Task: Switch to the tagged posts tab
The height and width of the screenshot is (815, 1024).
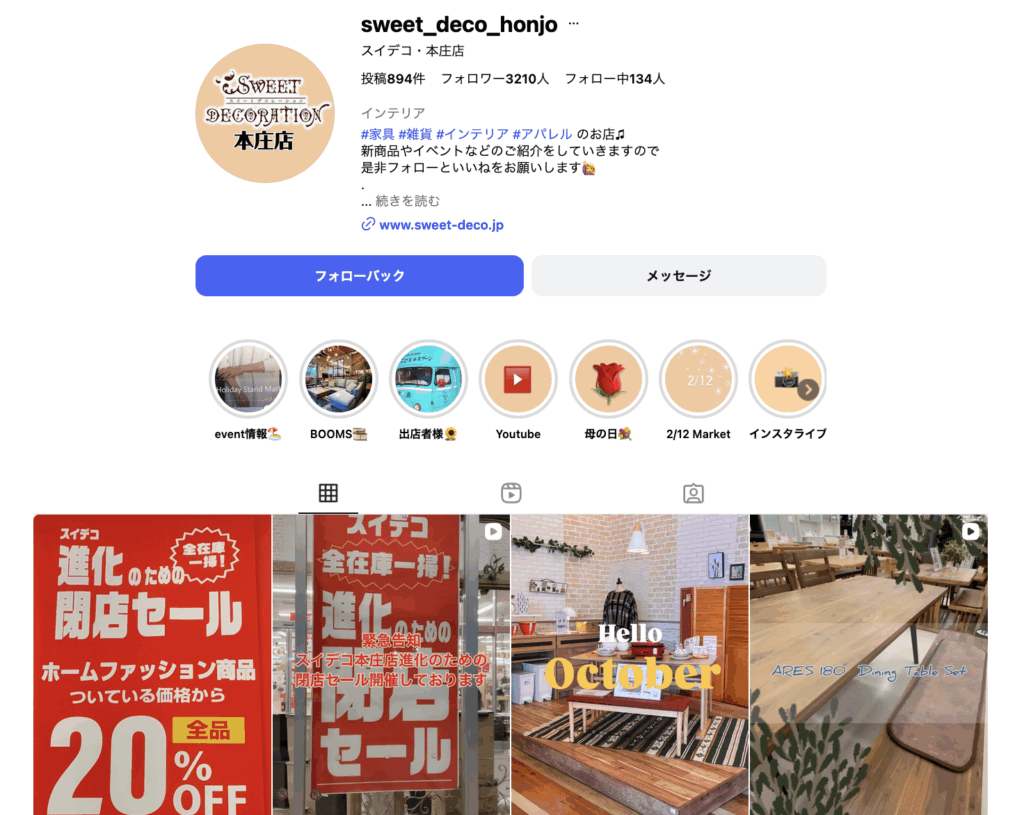Action: (x=693, y=493)
